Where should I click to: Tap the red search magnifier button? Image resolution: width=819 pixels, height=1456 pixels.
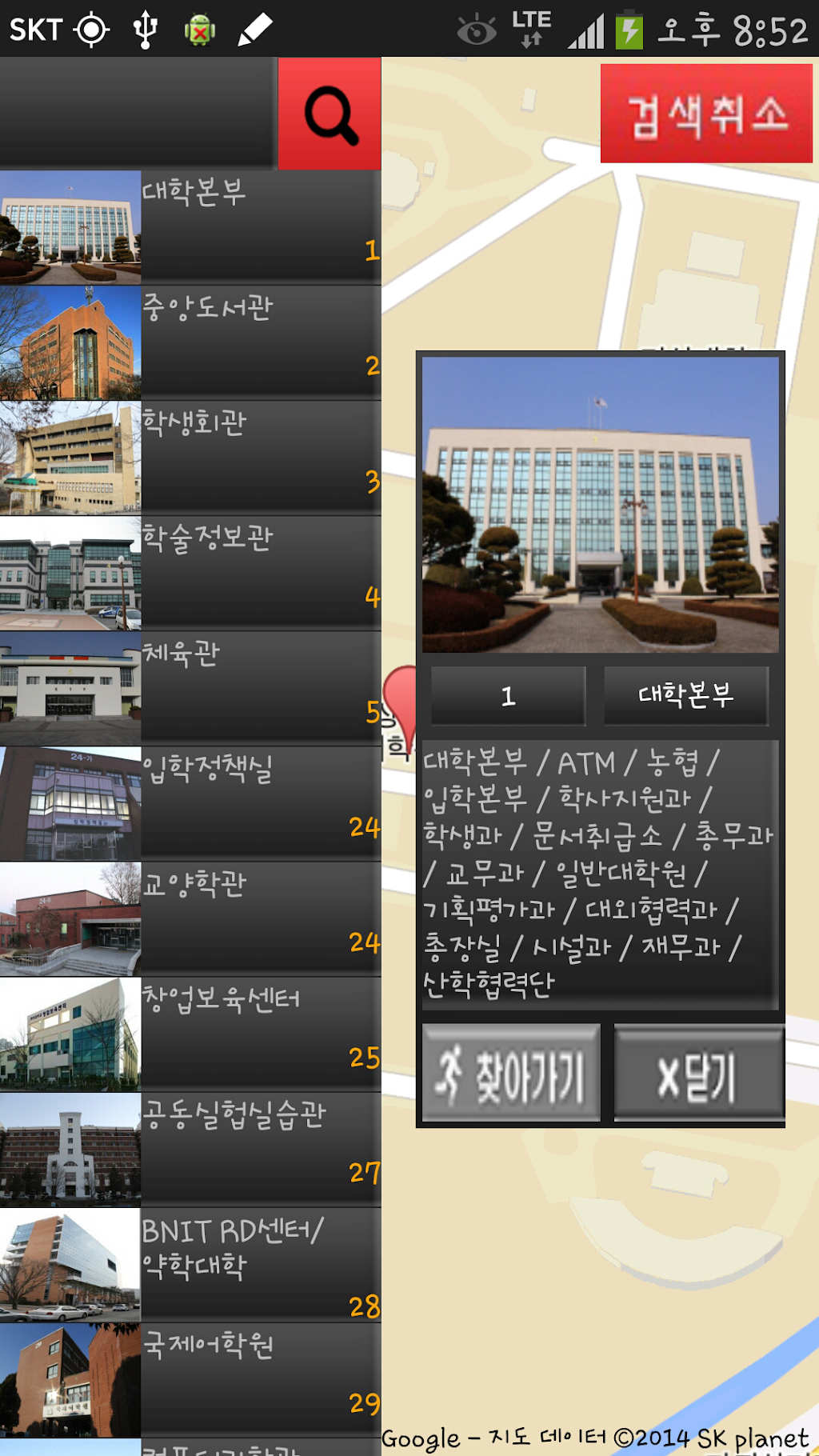(x=330, y=114)
